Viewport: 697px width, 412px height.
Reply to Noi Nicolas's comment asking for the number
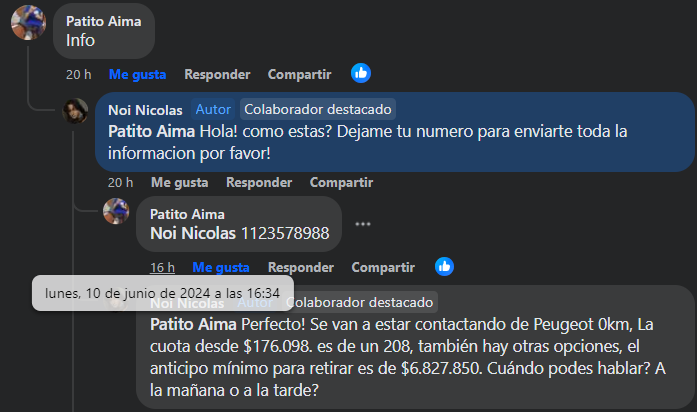(x=259, y=182)
